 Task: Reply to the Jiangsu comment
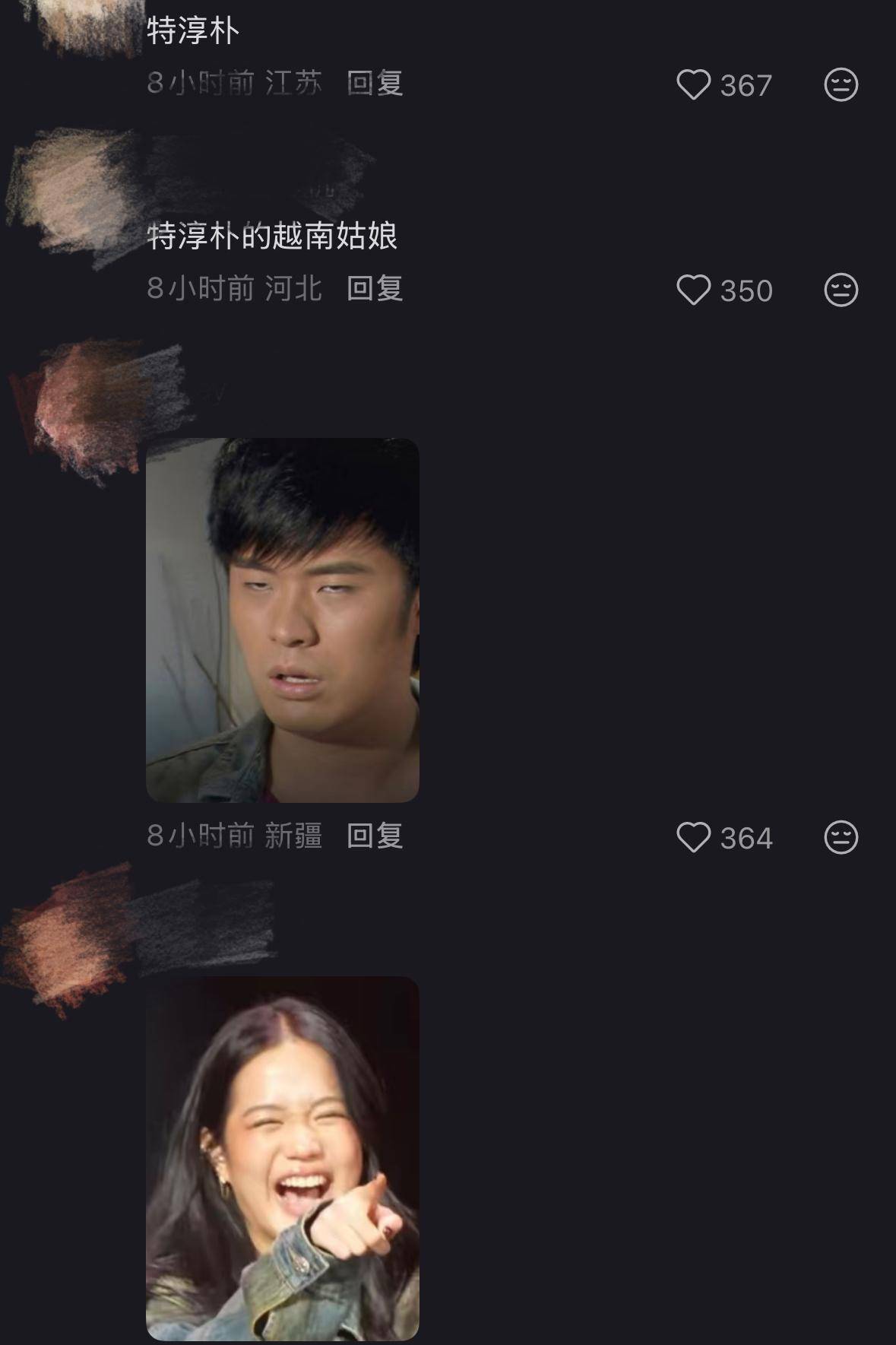point(374,83)
